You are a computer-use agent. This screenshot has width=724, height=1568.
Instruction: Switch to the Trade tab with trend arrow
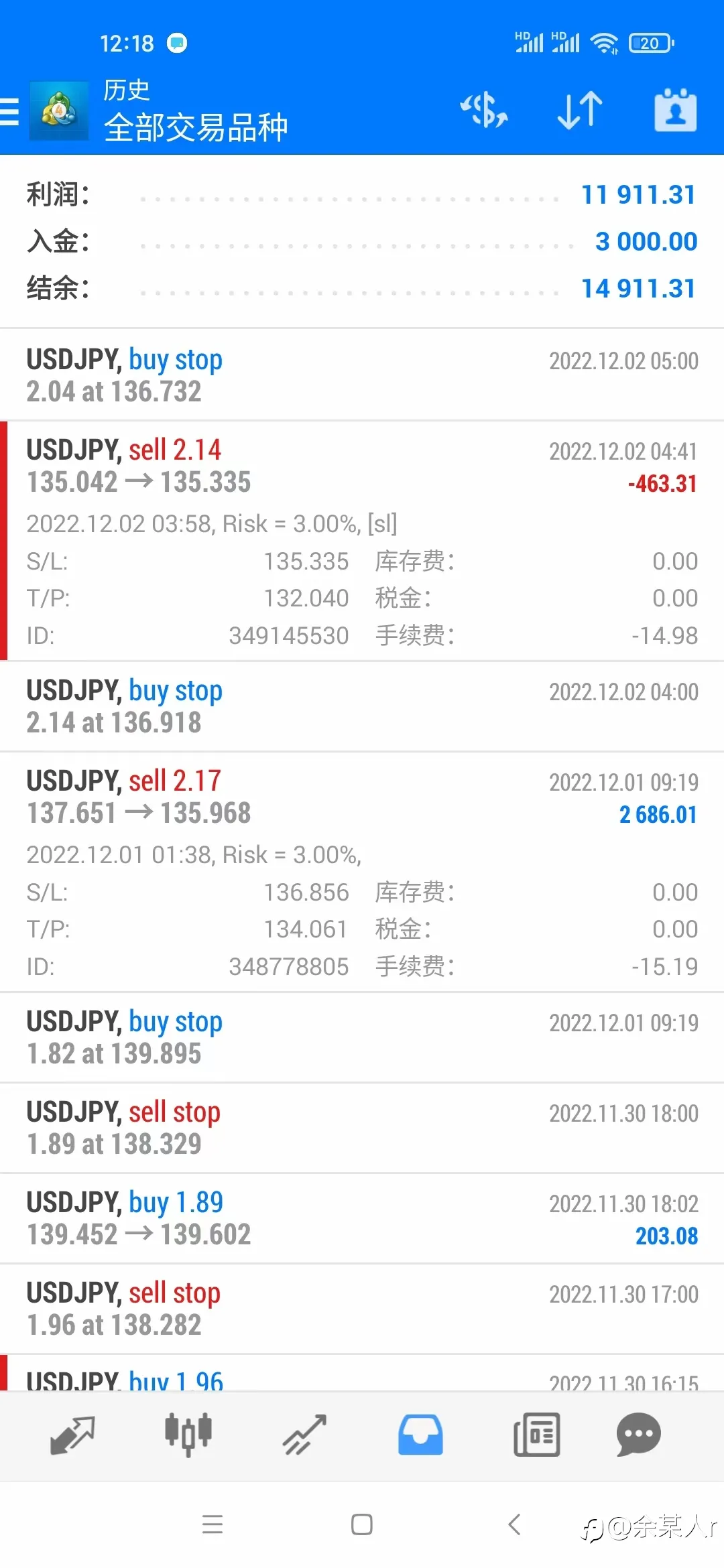click(x=304, y=1435)
